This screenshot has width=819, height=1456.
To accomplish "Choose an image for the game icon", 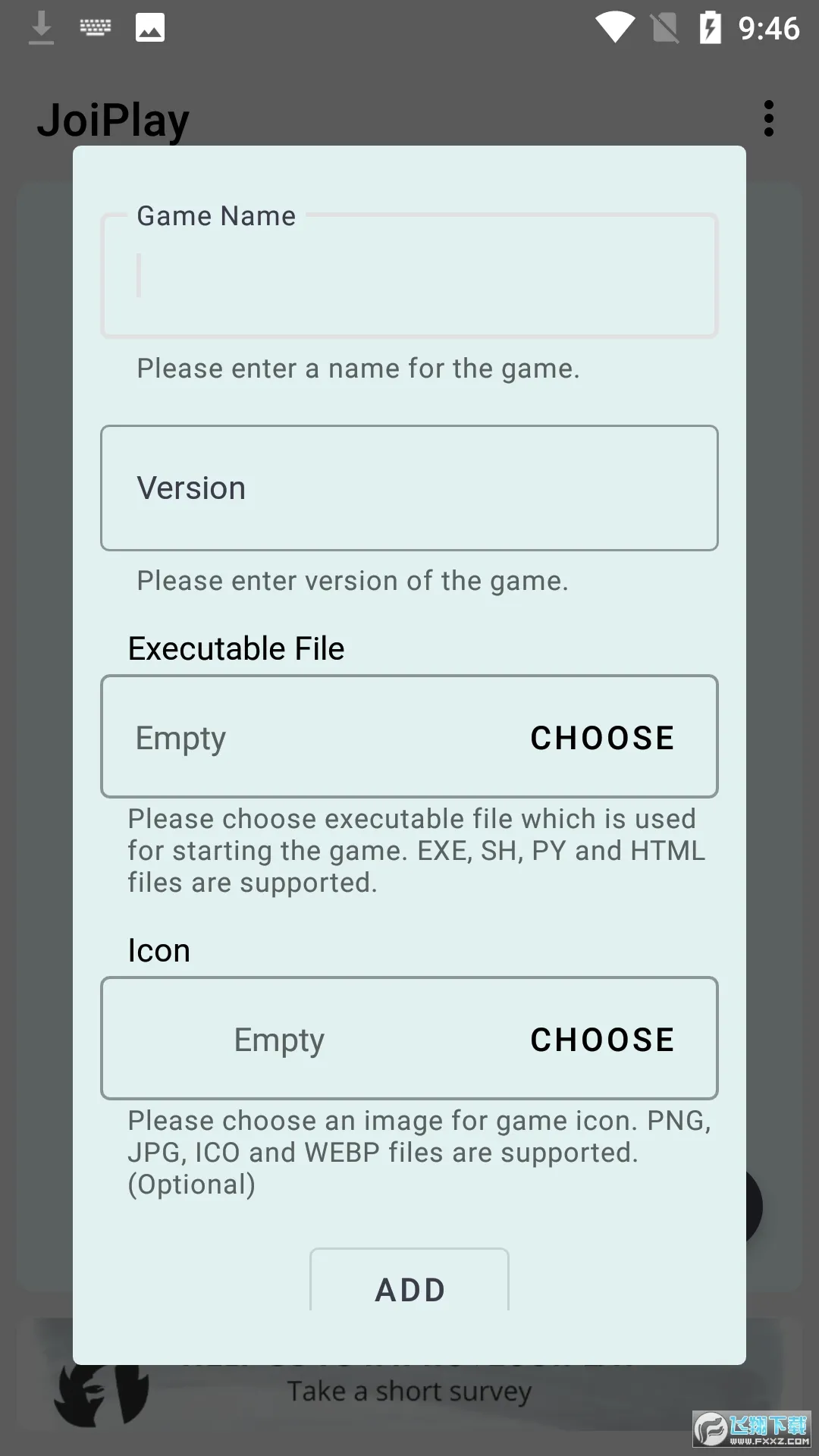I will pos(602,1040).
